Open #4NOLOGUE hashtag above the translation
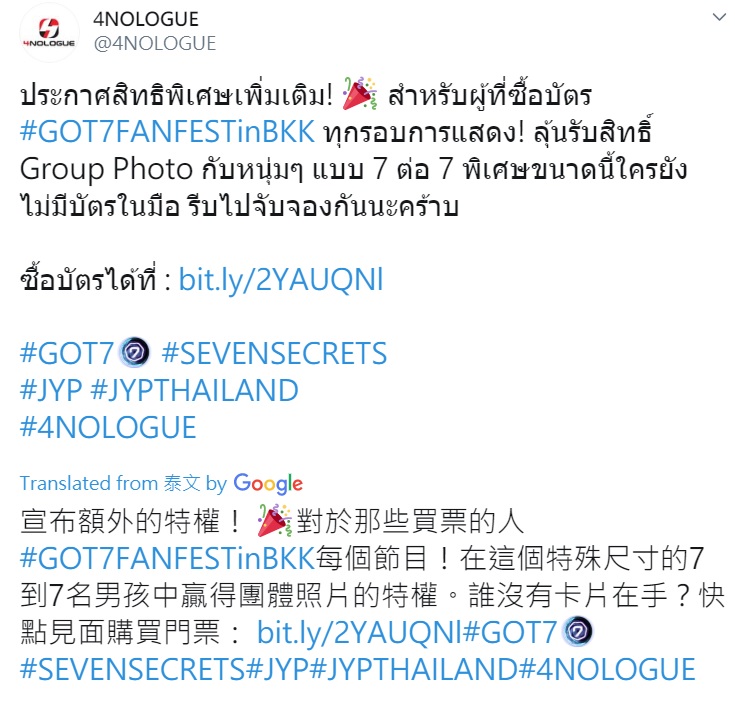The width and height of the screenshot is (735, 703). coord(108,427)
